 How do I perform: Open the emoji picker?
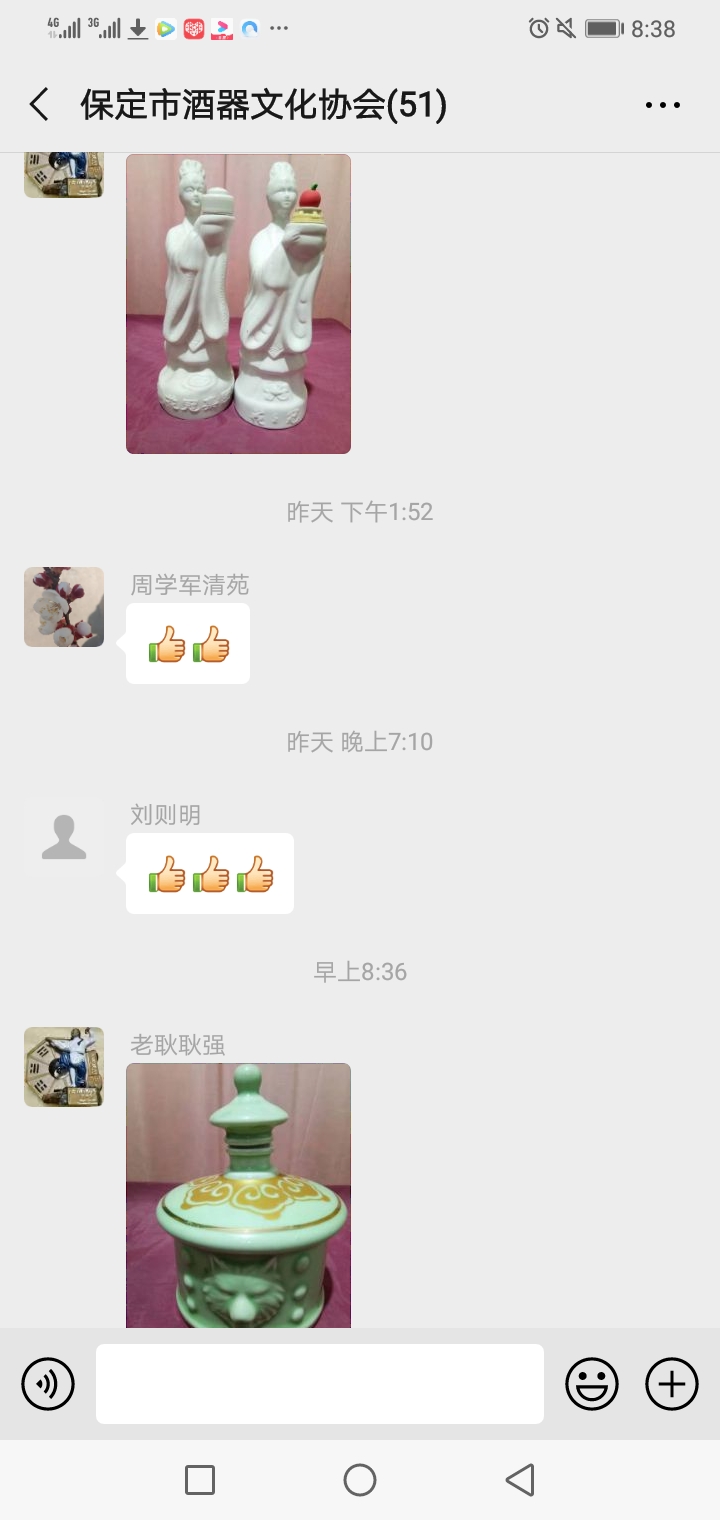pyautogui.click(x=592, y=1384)
